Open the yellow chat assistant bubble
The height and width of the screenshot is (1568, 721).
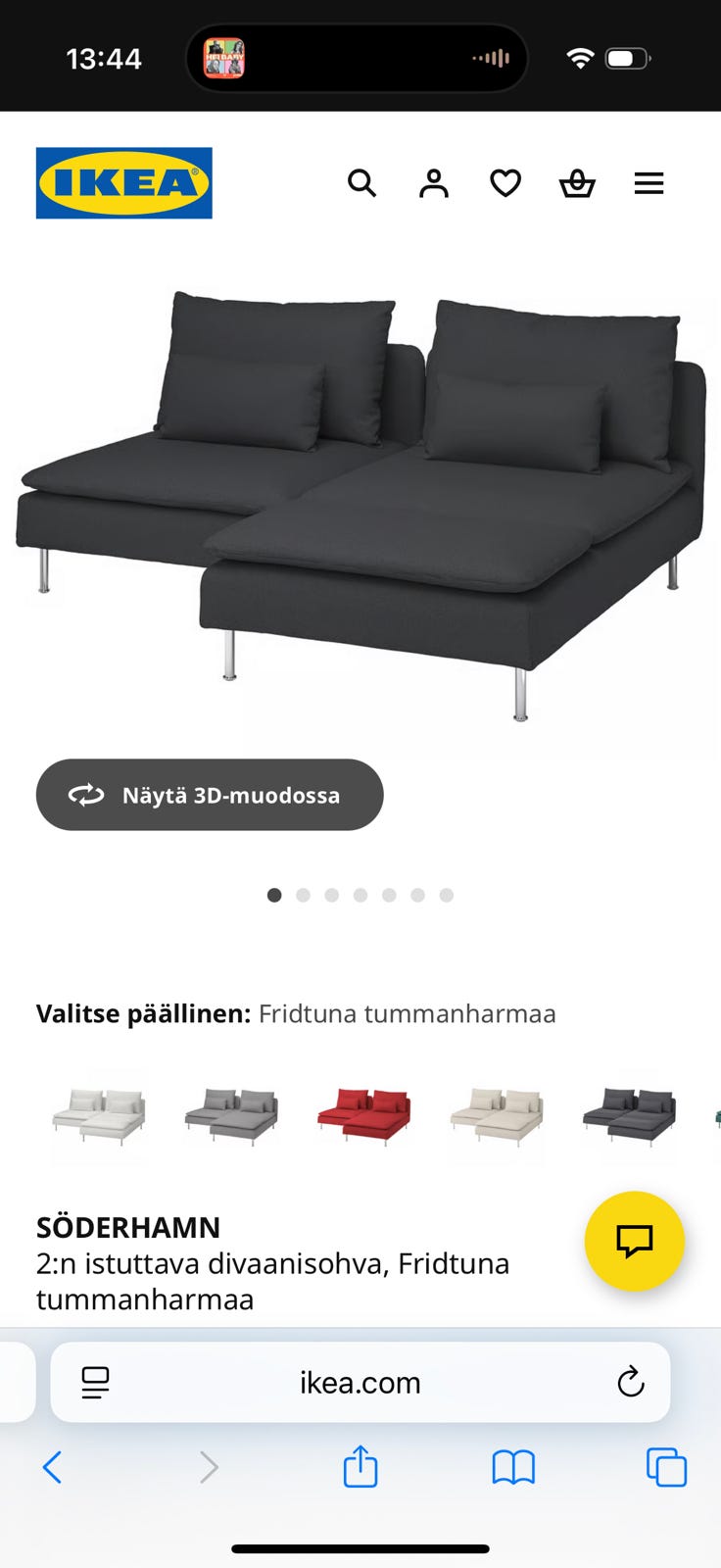tap(634, 1241)
